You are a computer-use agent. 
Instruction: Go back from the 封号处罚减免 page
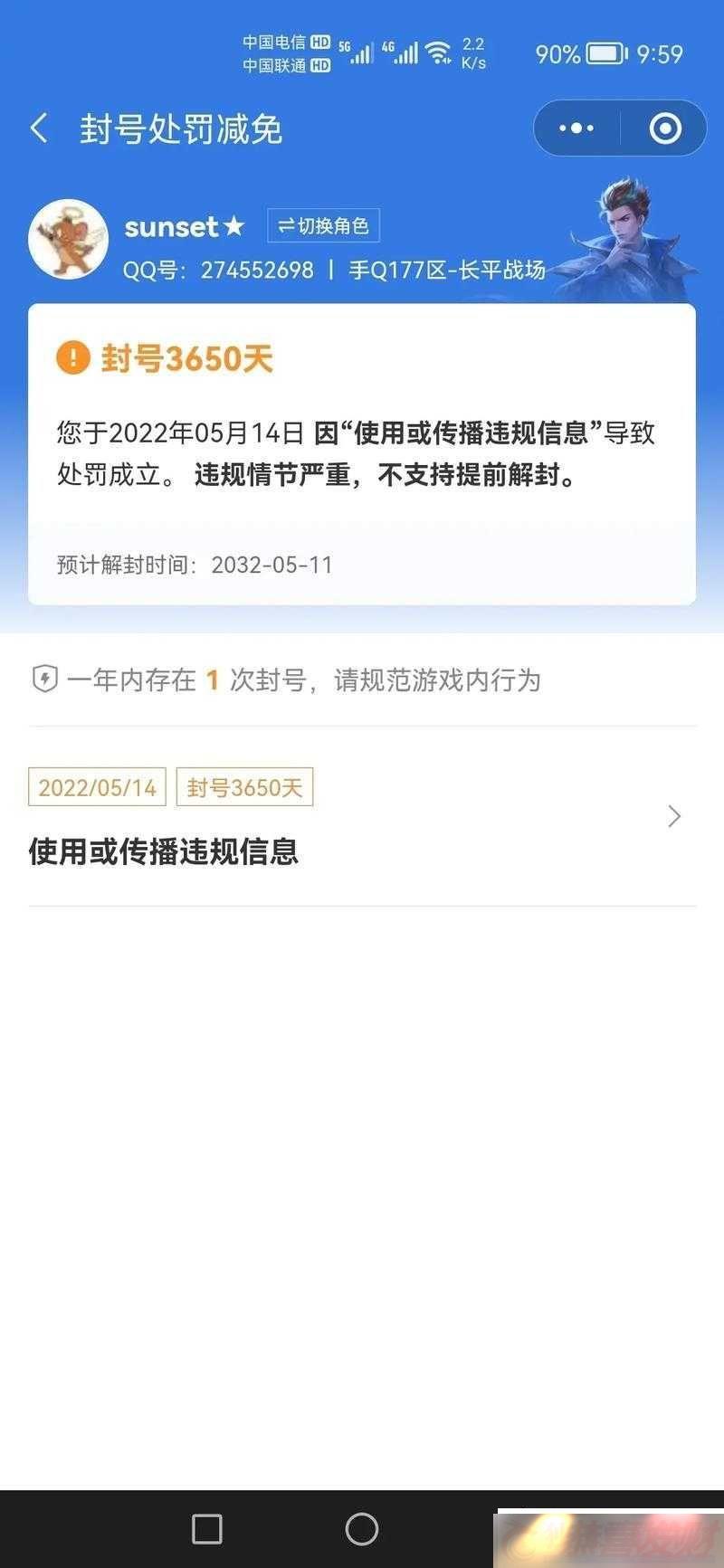39,128
